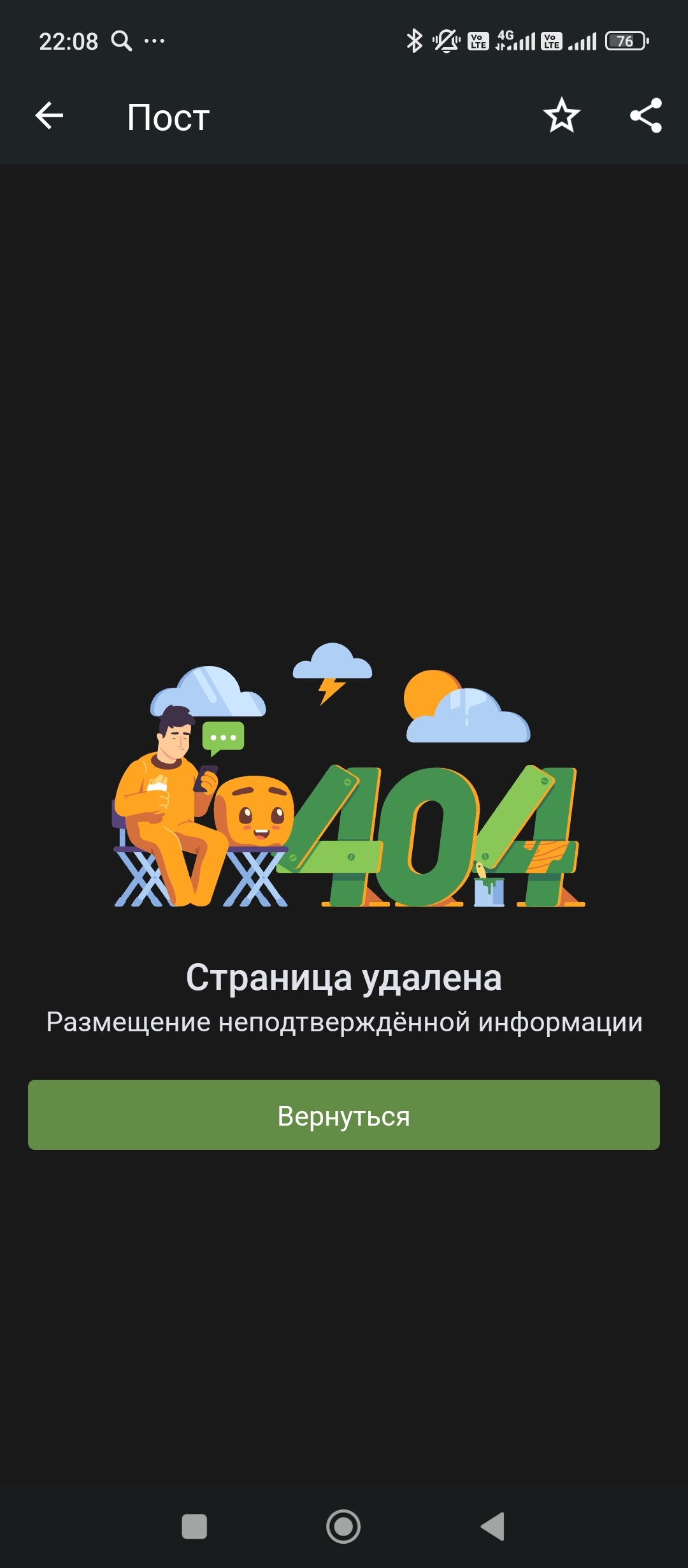Screen dimensions: 688x1568
Task: Share this post
Action: tap(646, 116)
